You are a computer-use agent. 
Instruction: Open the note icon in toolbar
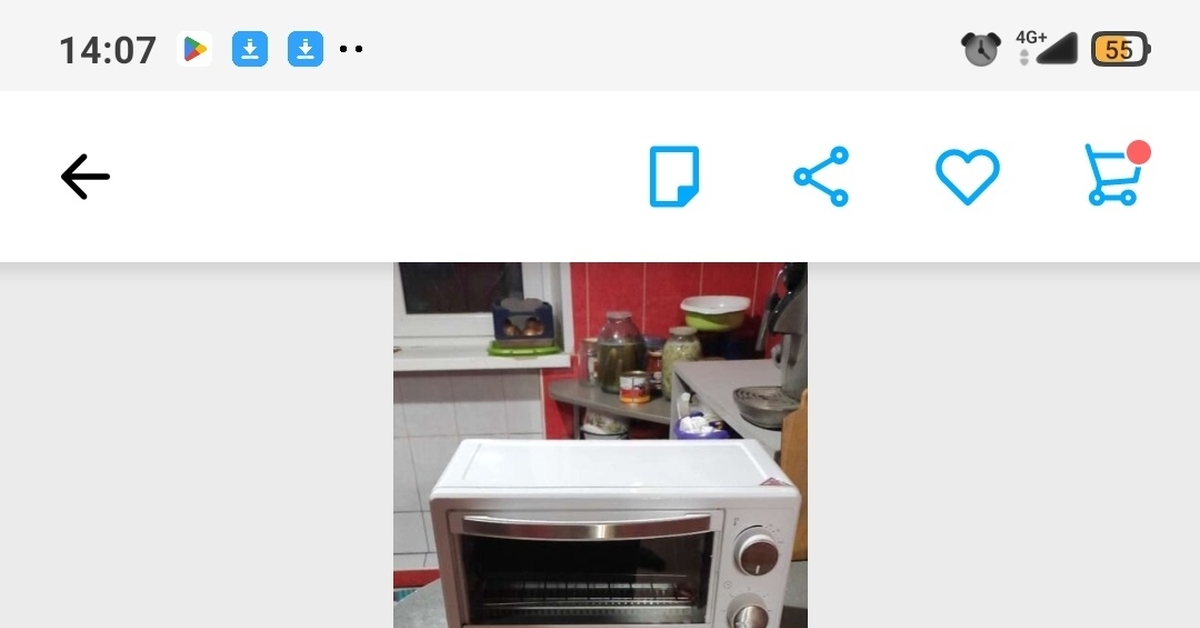click(674, 177)
